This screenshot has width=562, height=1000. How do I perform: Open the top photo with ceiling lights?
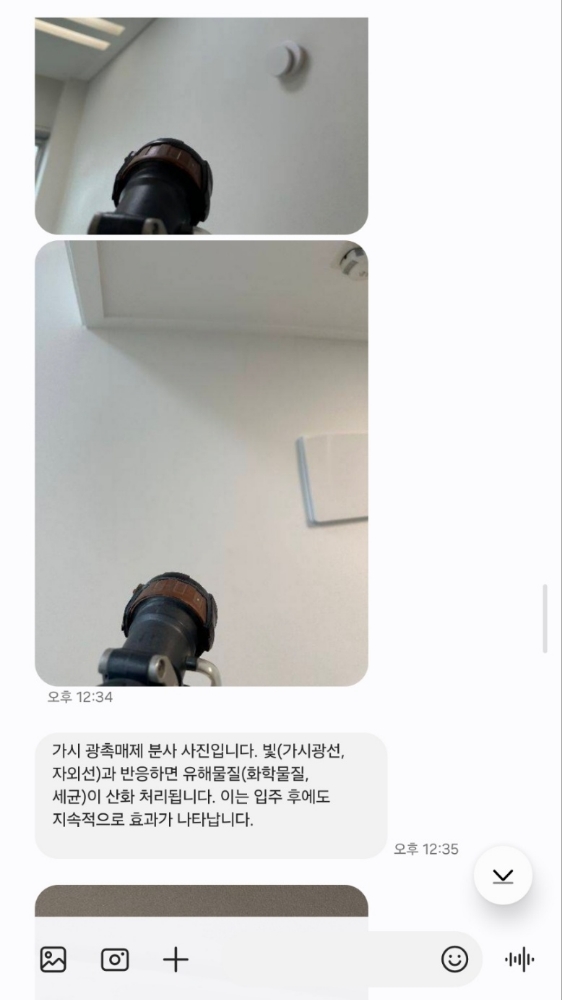tap(202, 126)
